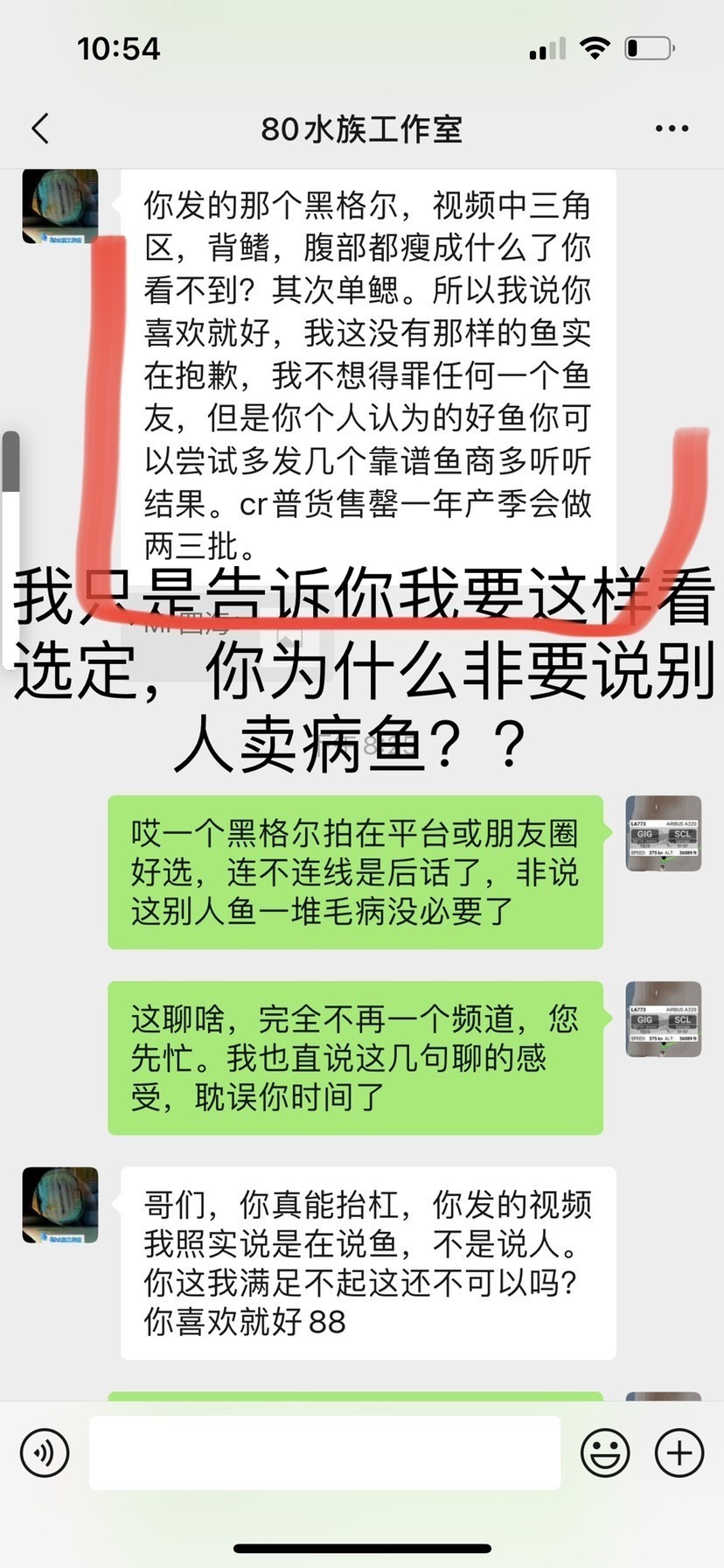Tap the message text input field
This screenshot has width=724, height=1568.
(x=324, y=1452)
